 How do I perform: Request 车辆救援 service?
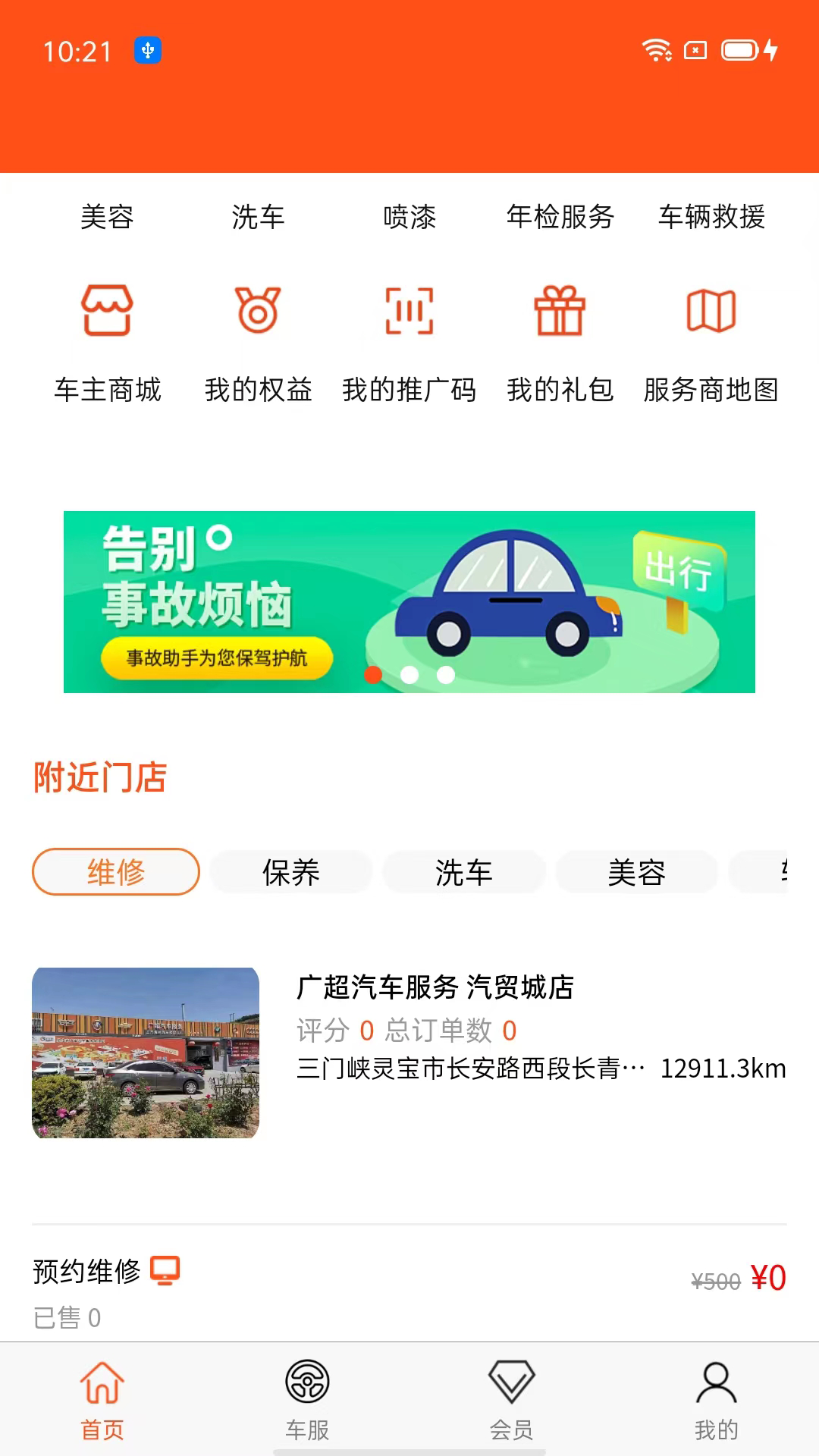[711, 218]
